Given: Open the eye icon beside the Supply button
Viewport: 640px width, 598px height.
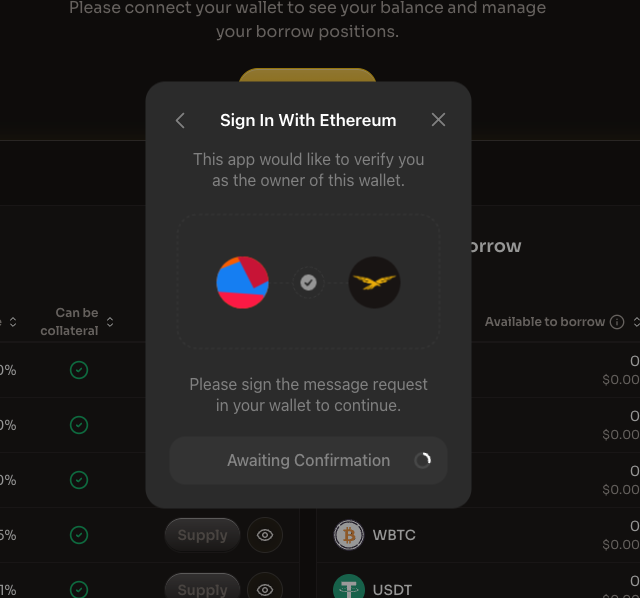Looking at the screenshot, I should click(x=265, y=535).
